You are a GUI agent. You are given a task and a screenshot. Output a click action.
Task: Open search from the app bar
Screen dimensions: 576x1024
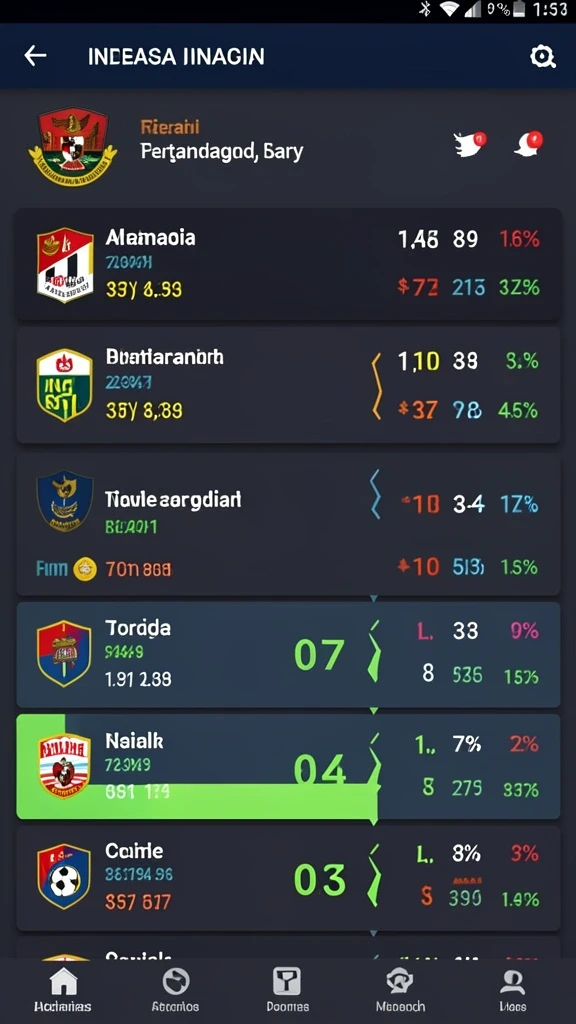(x=542, y=57)
